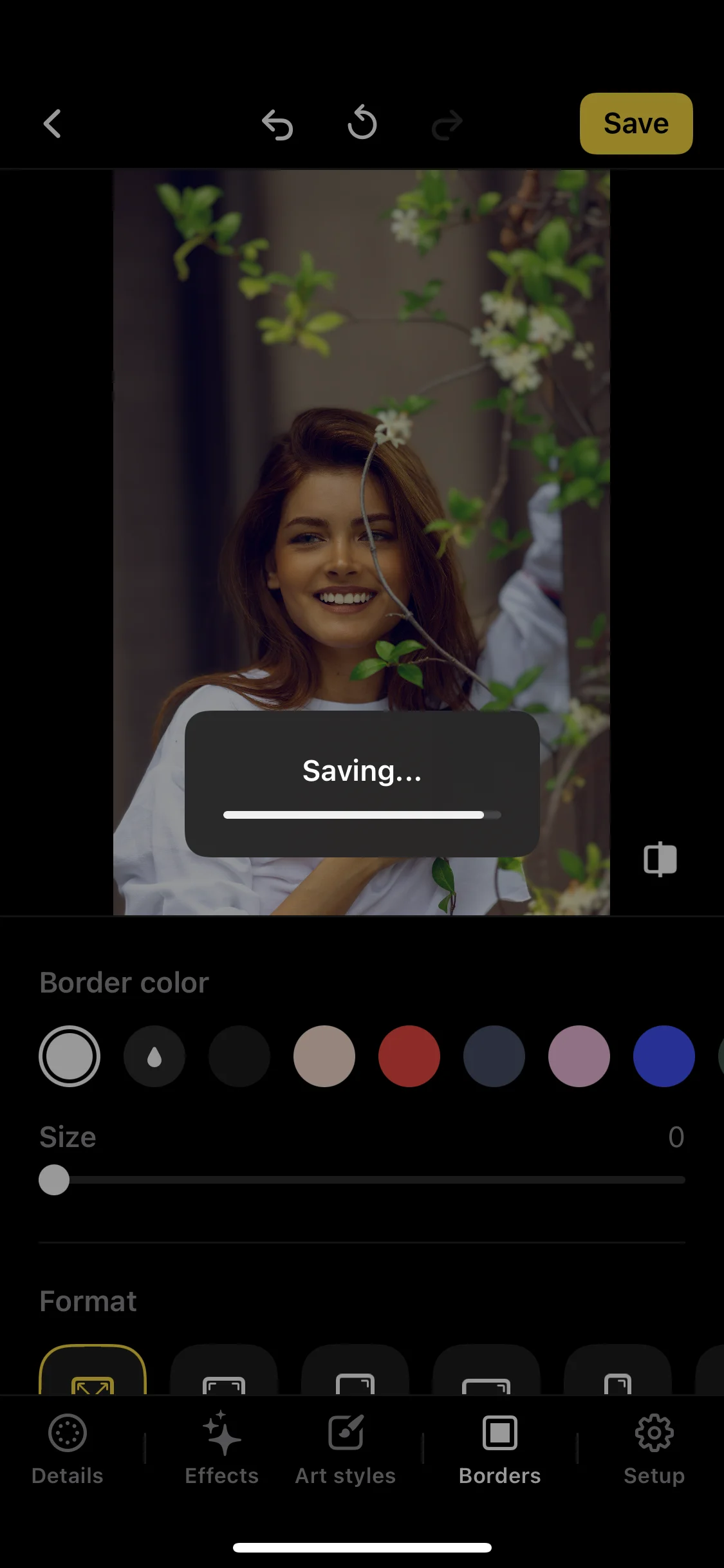Select the currently highlighted white border color
Screen dimensions: 724x1568
point(70,1056)
